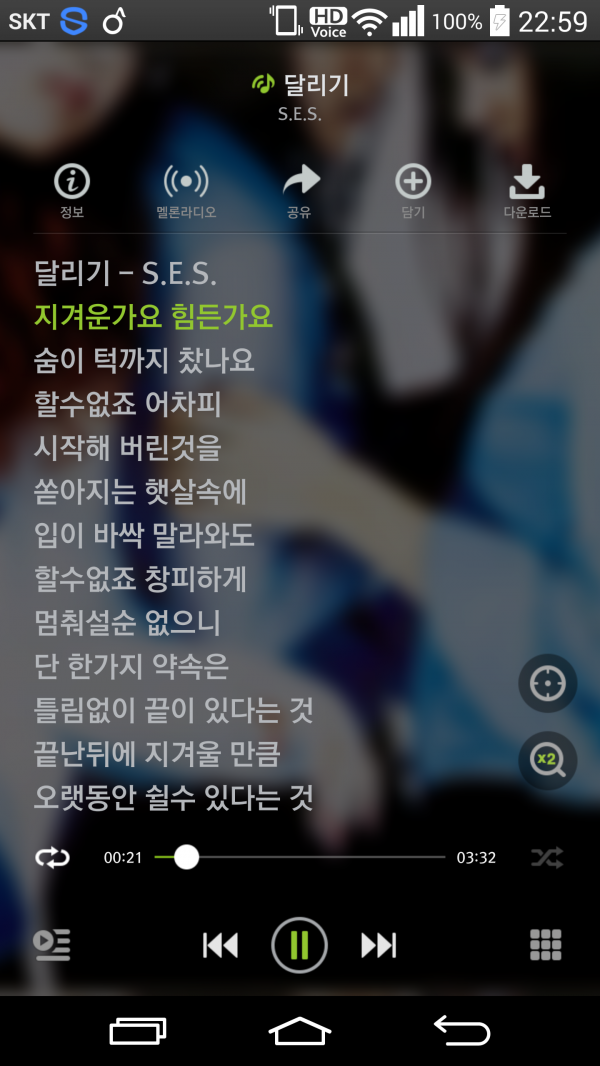The image size is (600, 1066).
Task: Download the song (다운로드)
Action: (x=527, y=189)
